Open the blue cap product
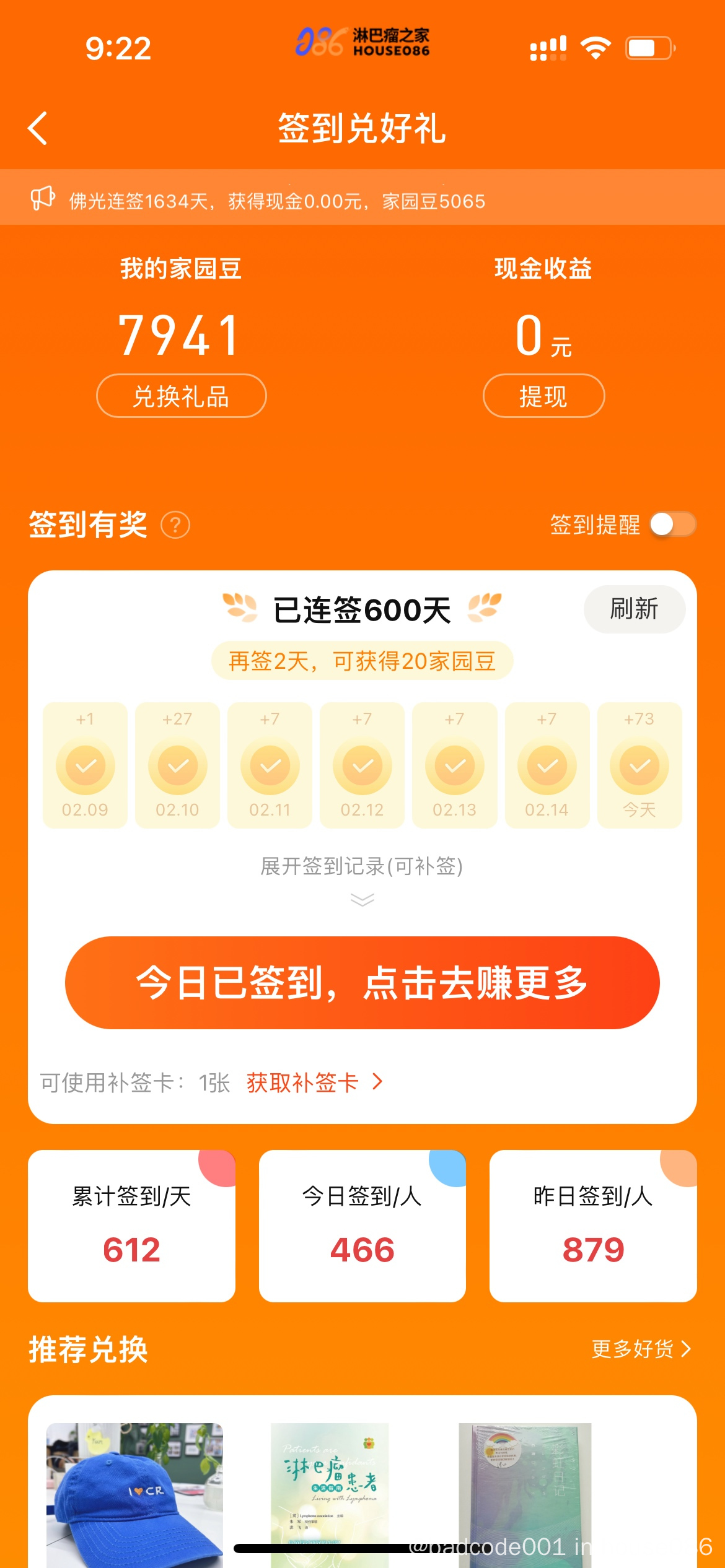 134,1492
